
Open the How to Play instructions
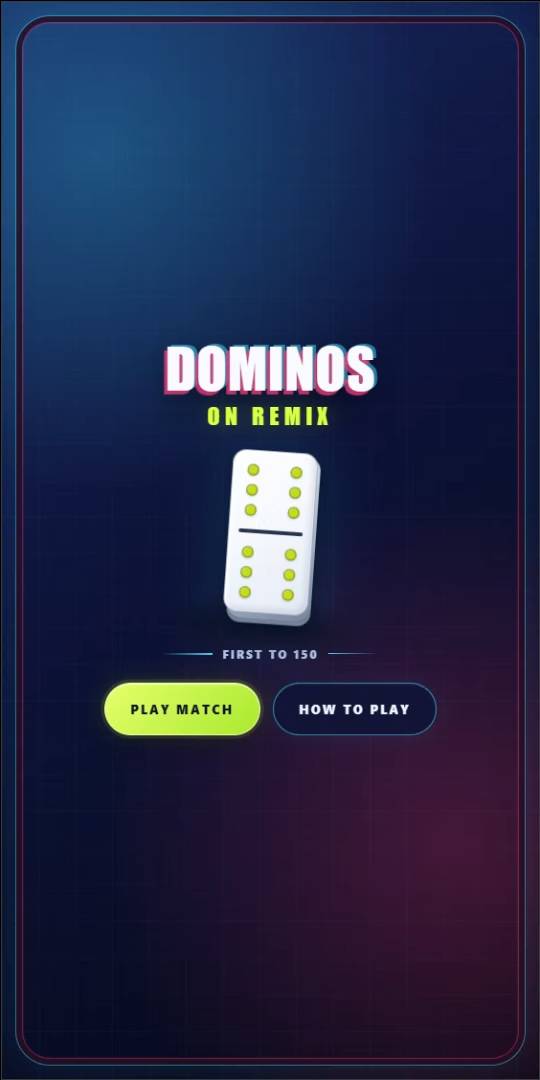click(355, 709)
